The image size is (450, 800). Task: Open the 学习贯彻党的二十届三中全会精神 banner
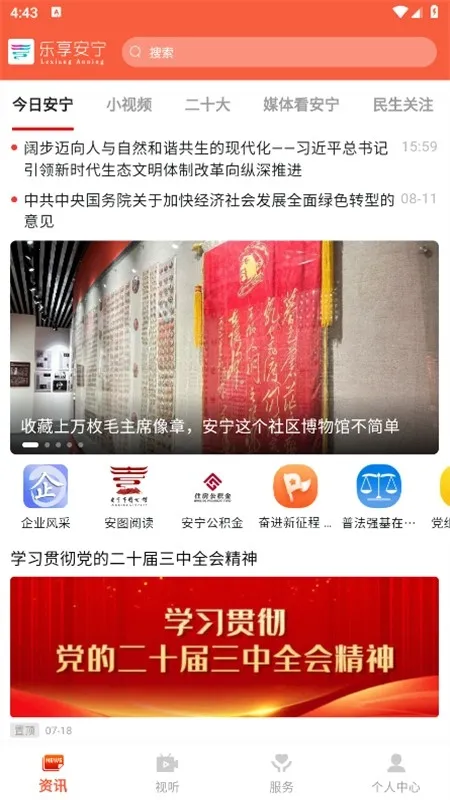coord(224,646)
